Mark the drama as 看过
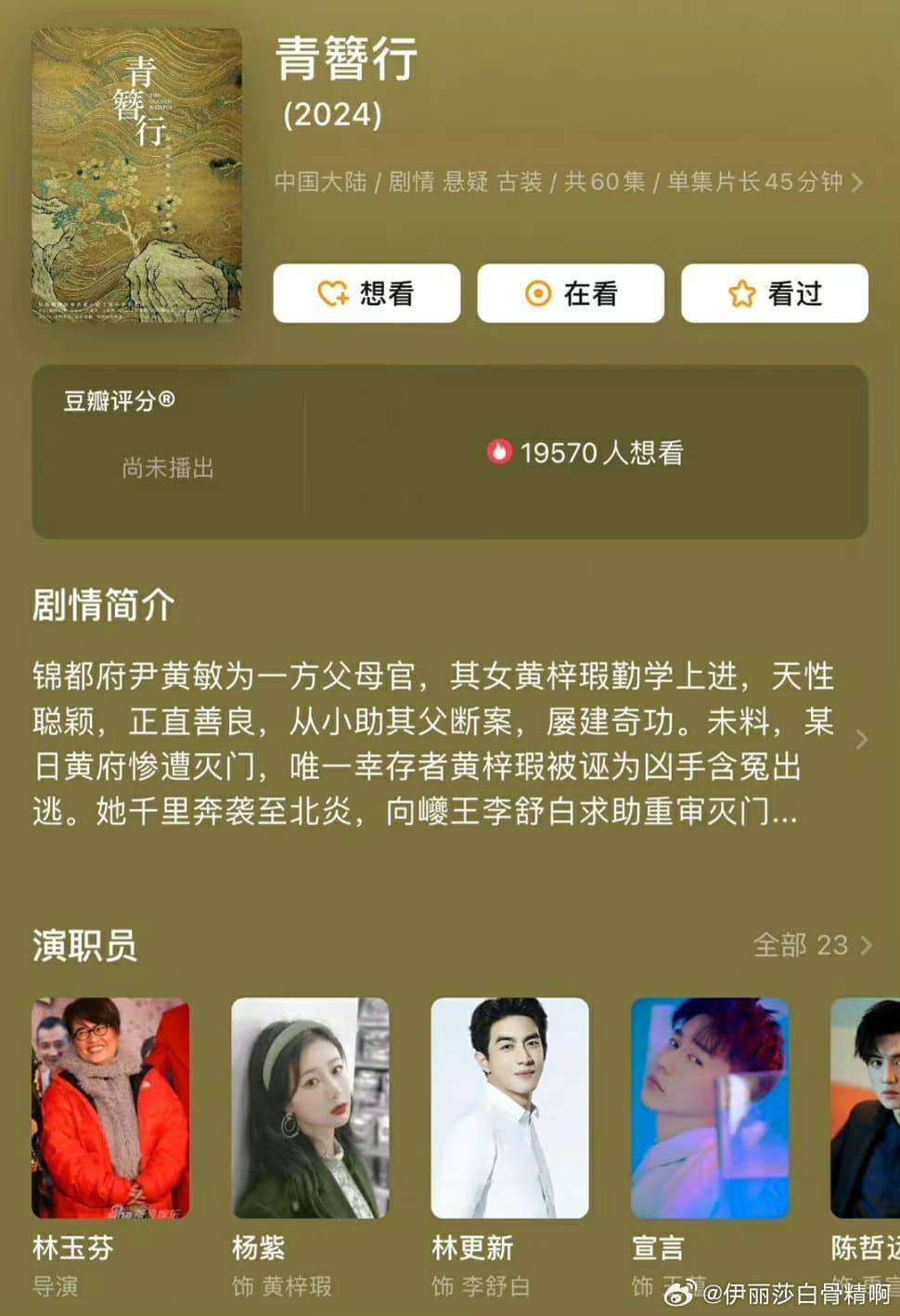The height and width of the screenshot is (1316, 900). [x=775, y=293]
